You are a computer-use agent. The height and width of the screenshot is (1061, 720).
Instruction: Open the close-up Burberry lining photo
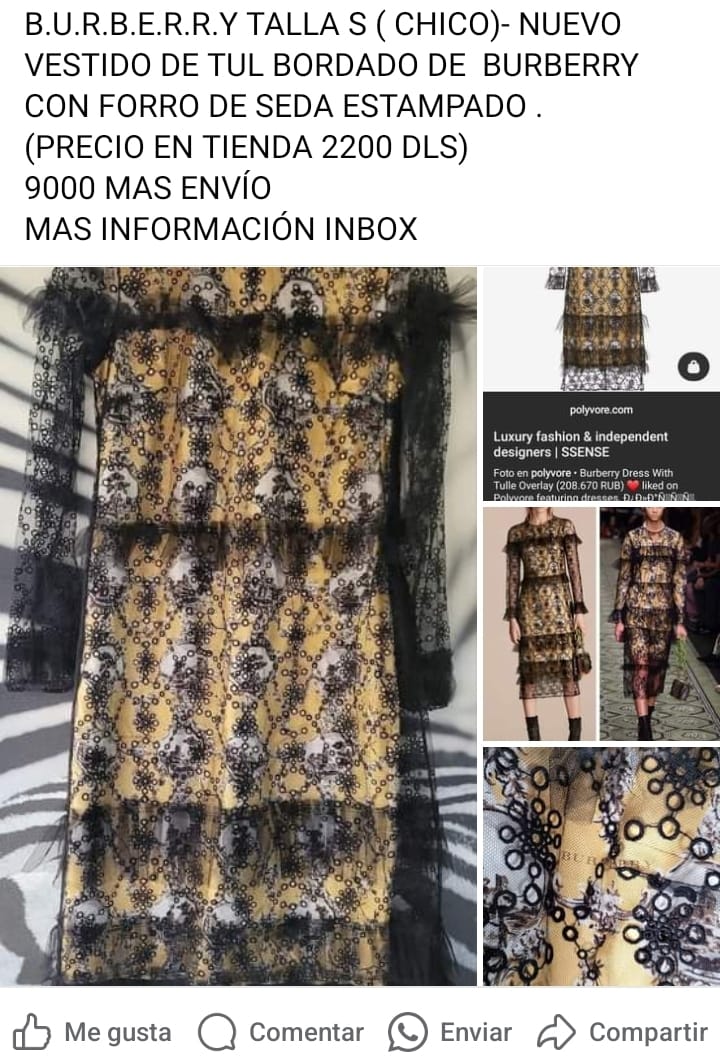tap(601, 866)
